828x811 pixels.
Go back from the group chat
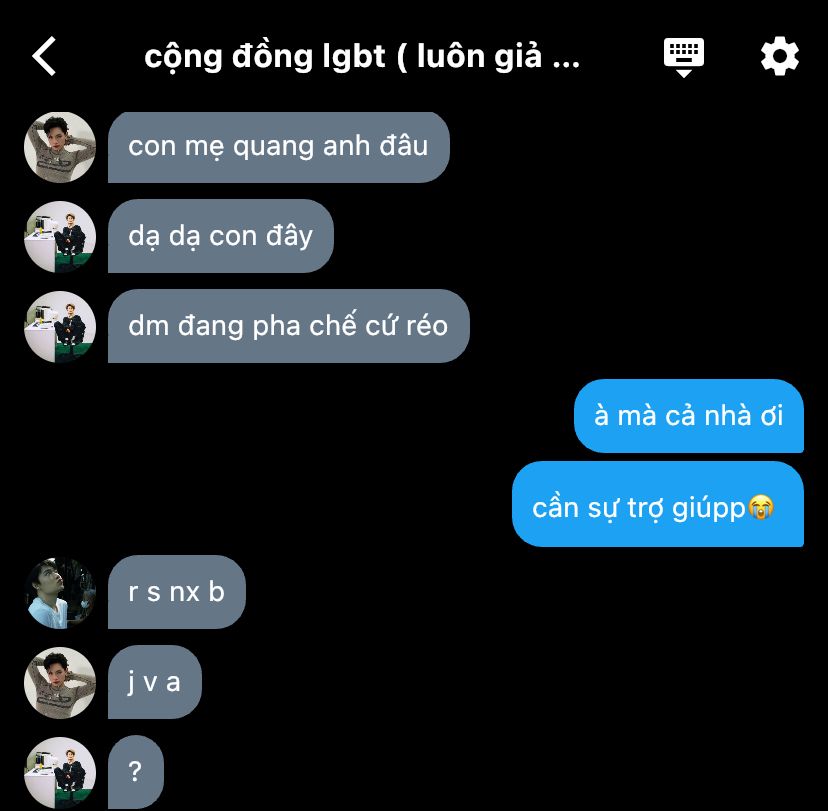[44, 57]
